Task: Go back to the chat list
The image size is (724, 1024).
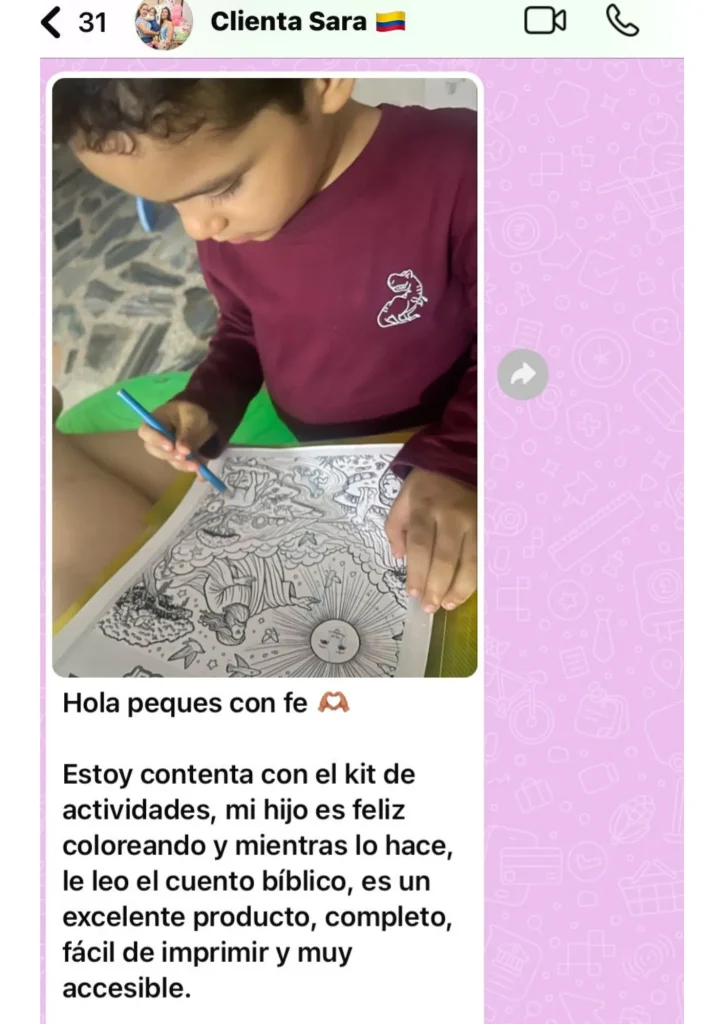Action: coord(52,22)
